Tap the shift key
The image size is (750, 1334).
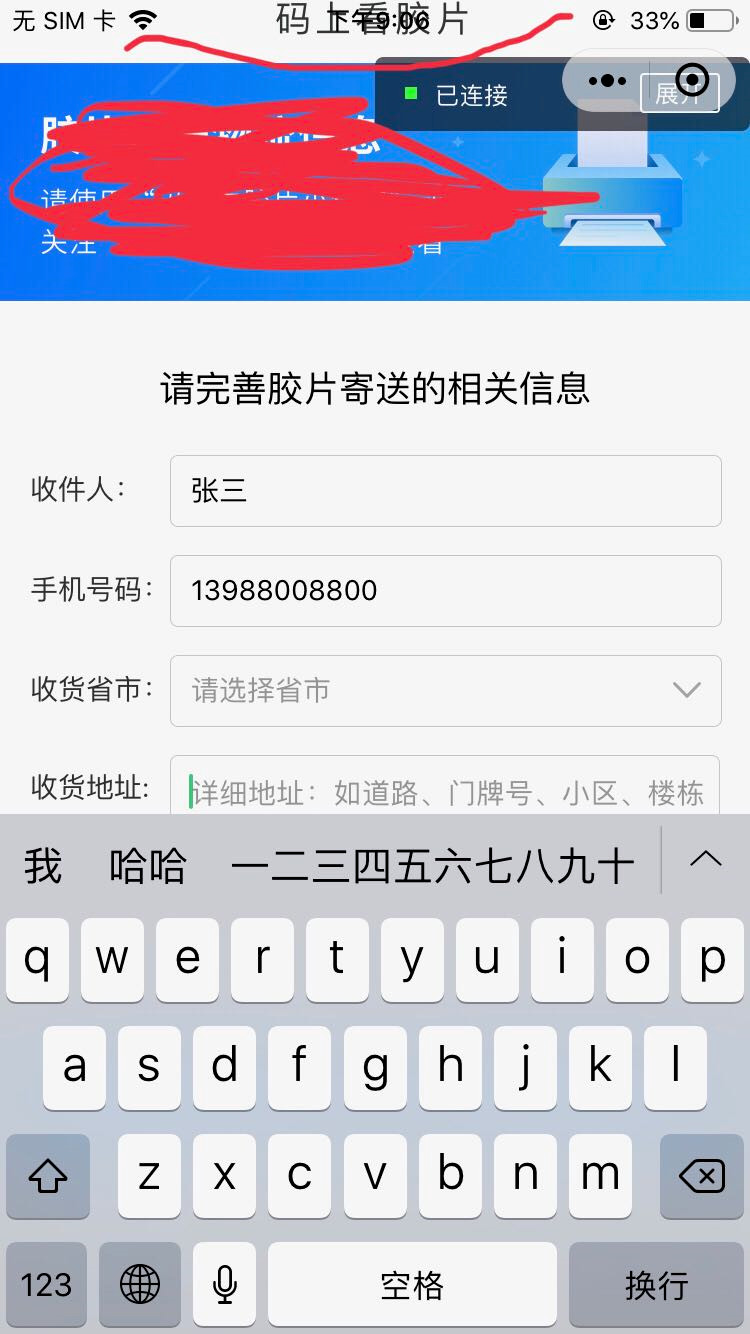click(47, 1177)
